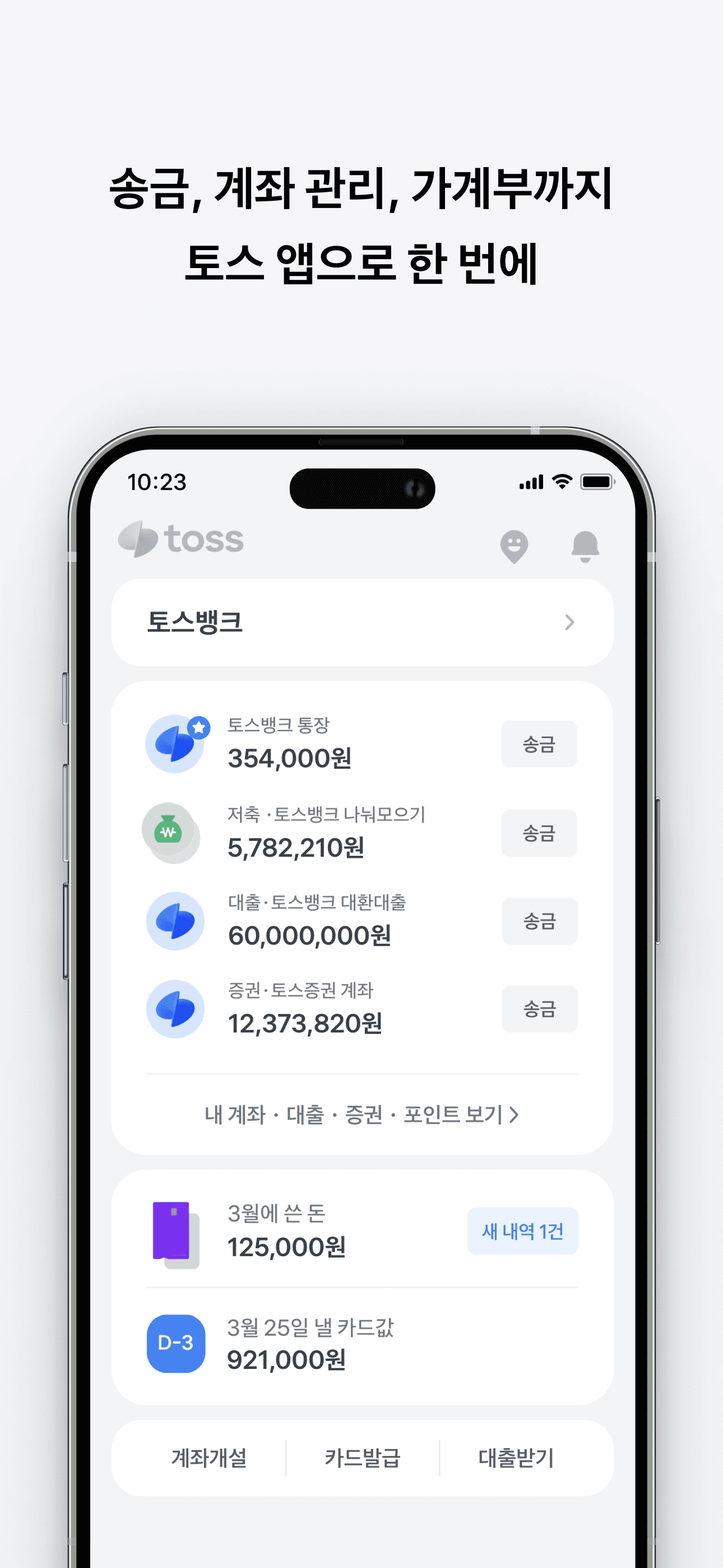Tap the 새 내역 1건 badge

click(522, 1232)
